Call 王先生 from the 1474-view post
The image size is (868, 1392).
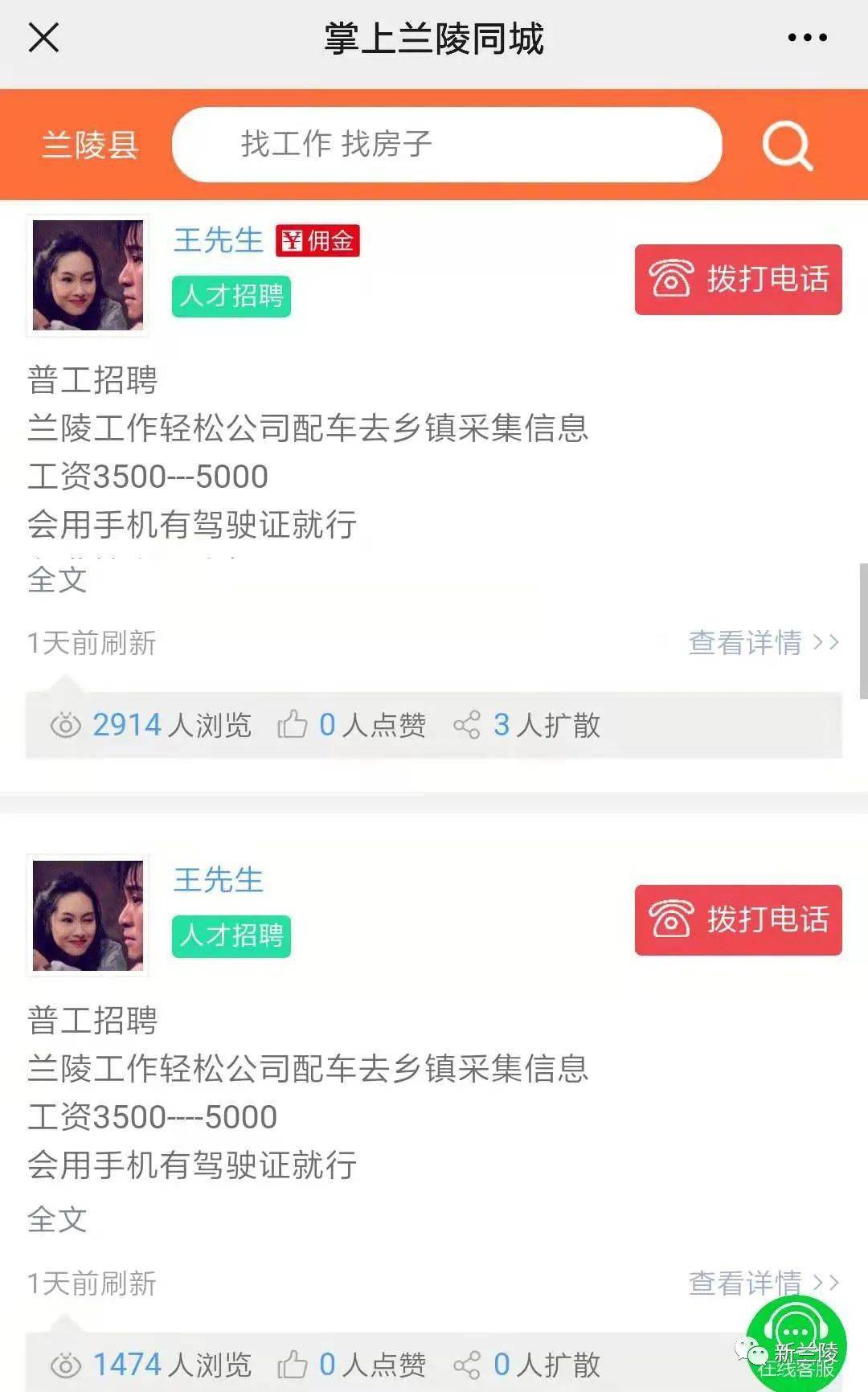point(738,920)
